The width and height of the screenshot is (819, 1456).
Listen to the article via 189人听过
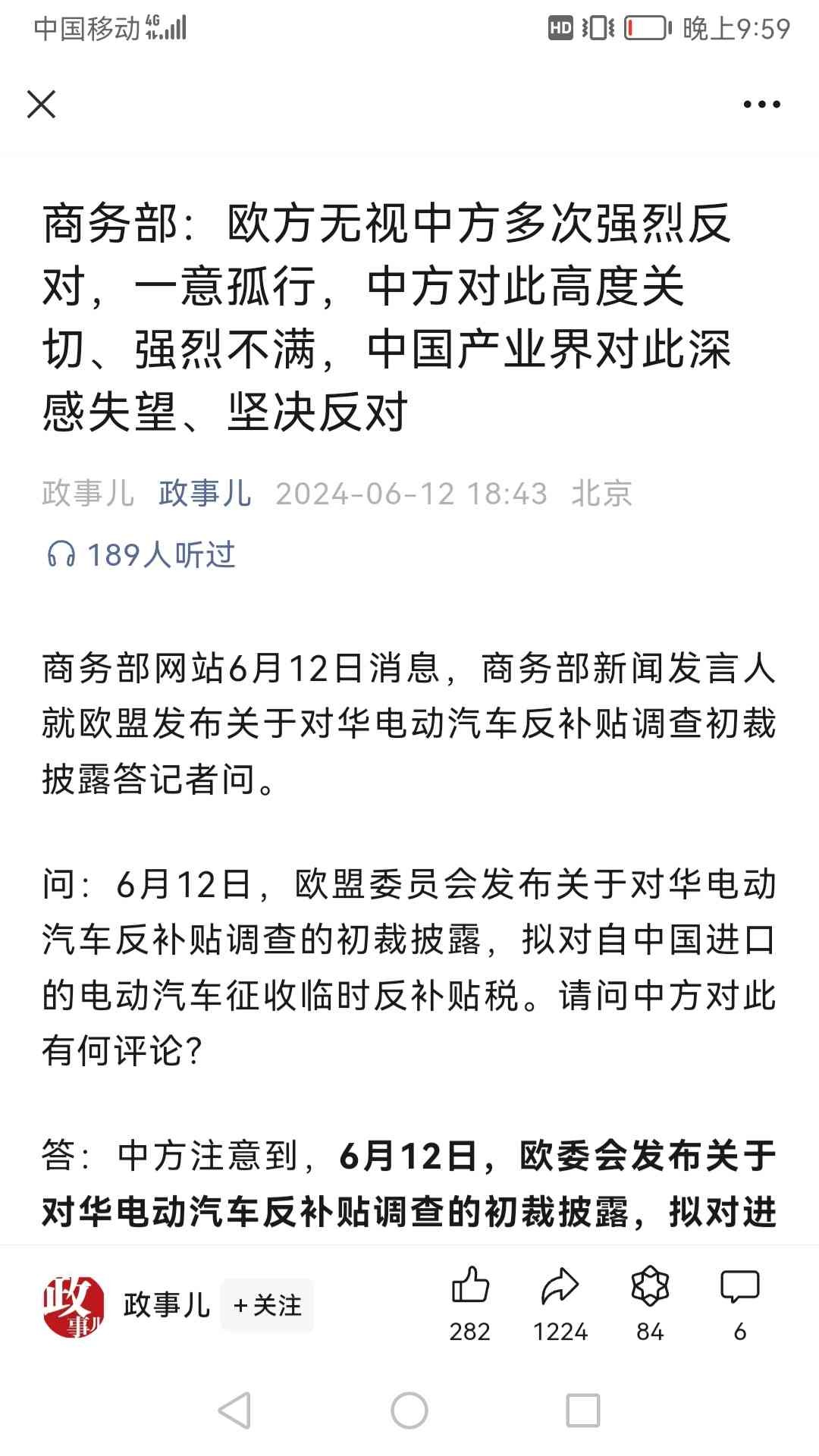click(x=141, y=555)
